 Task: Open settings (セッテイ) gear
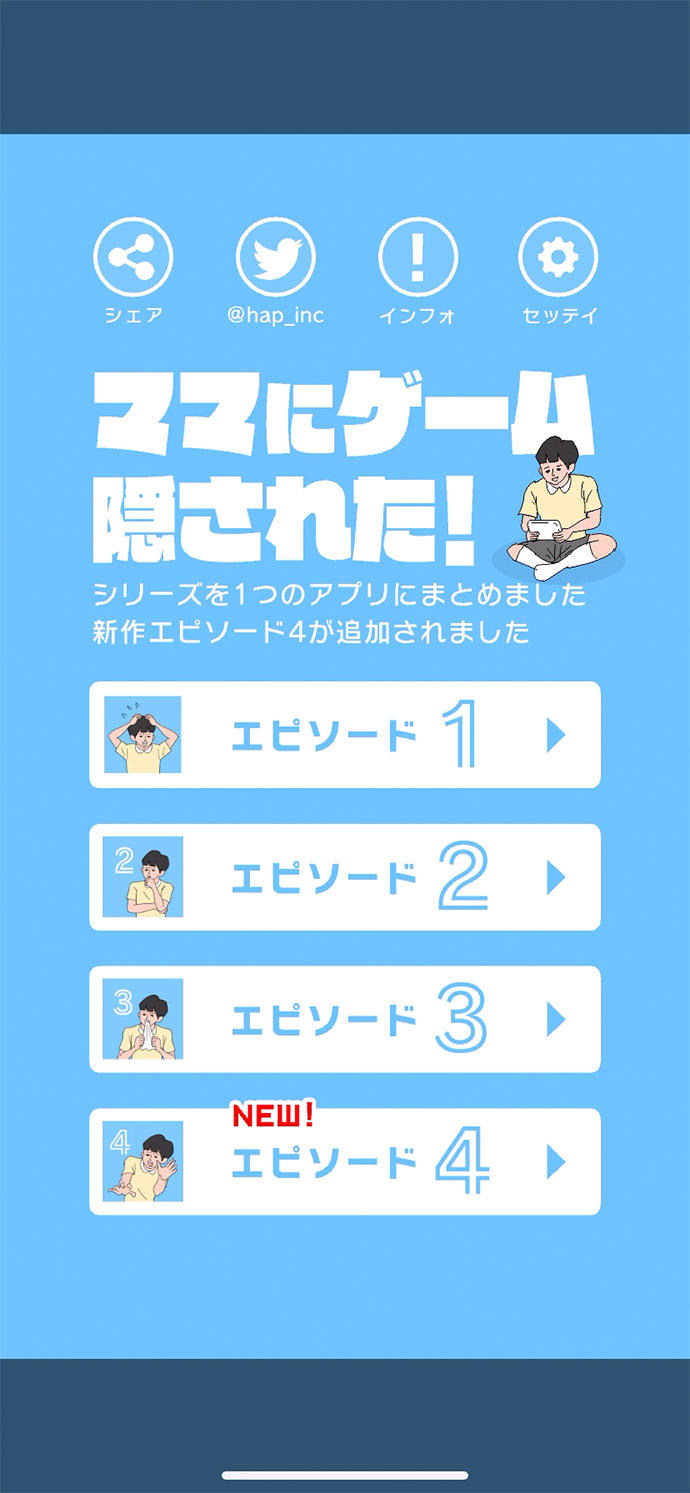[x=558, y=258]
